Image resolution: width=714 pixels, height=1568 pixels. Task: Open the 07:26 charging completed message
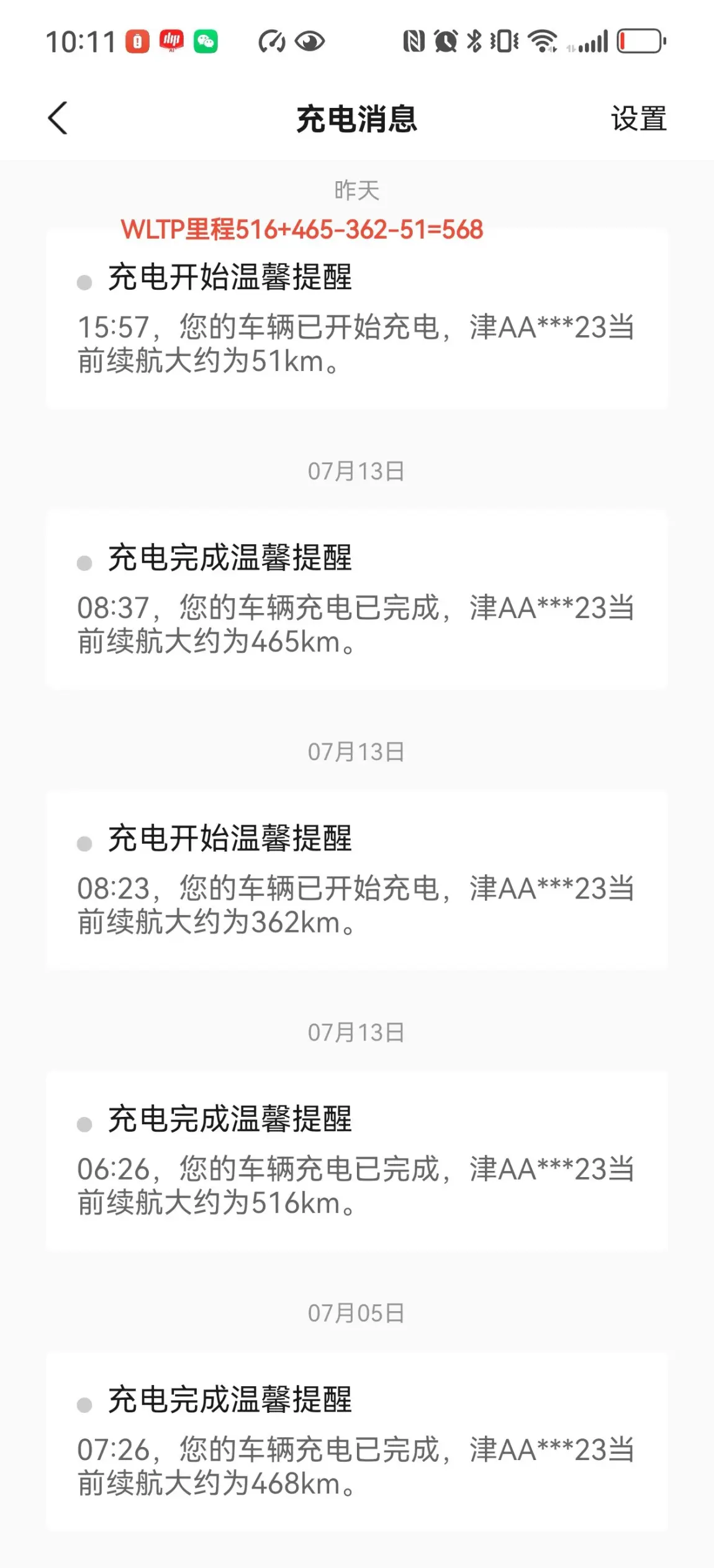coord(356,1441)
